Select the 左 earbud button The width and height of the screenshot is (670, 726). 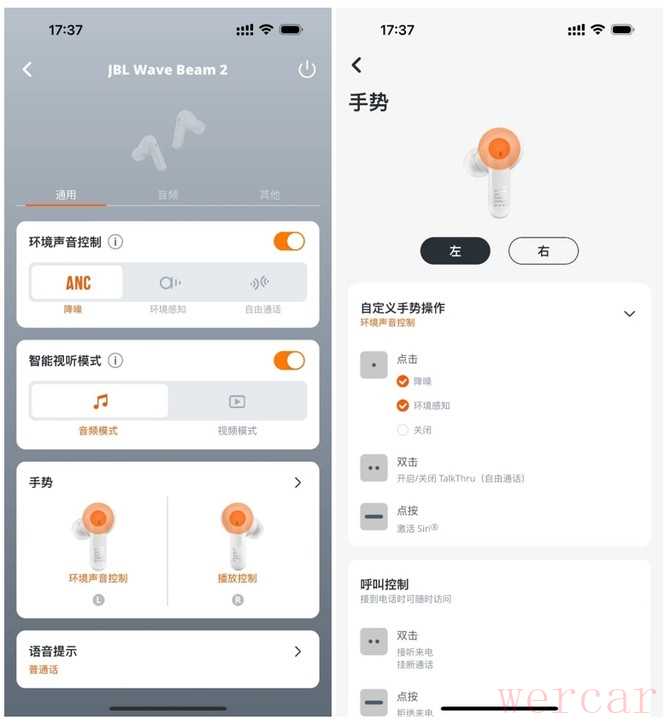(455, 251)
